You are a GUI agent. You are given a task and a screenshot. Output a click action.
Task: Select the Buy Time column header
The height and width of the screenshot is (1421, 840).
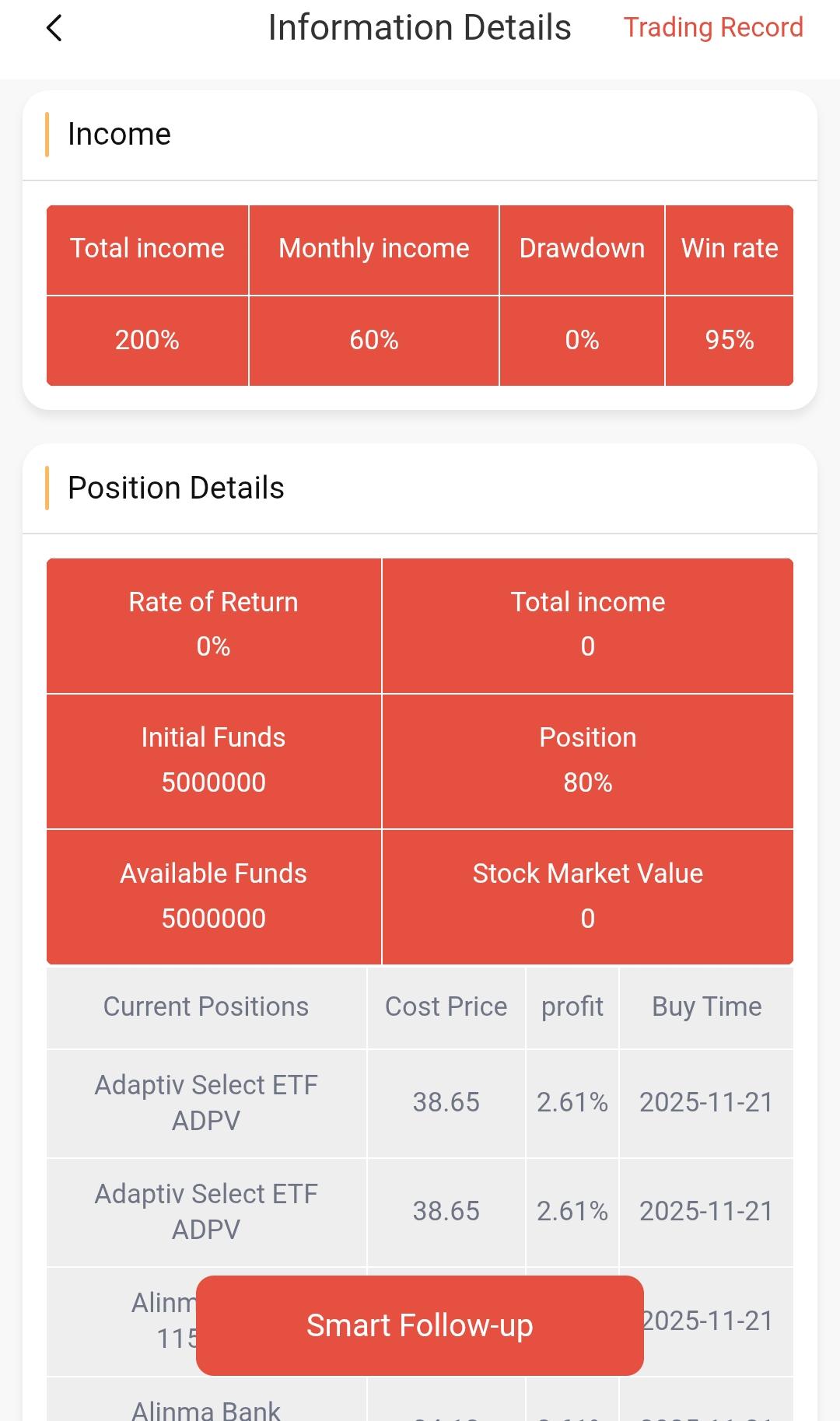click(x=706, y=1006)
